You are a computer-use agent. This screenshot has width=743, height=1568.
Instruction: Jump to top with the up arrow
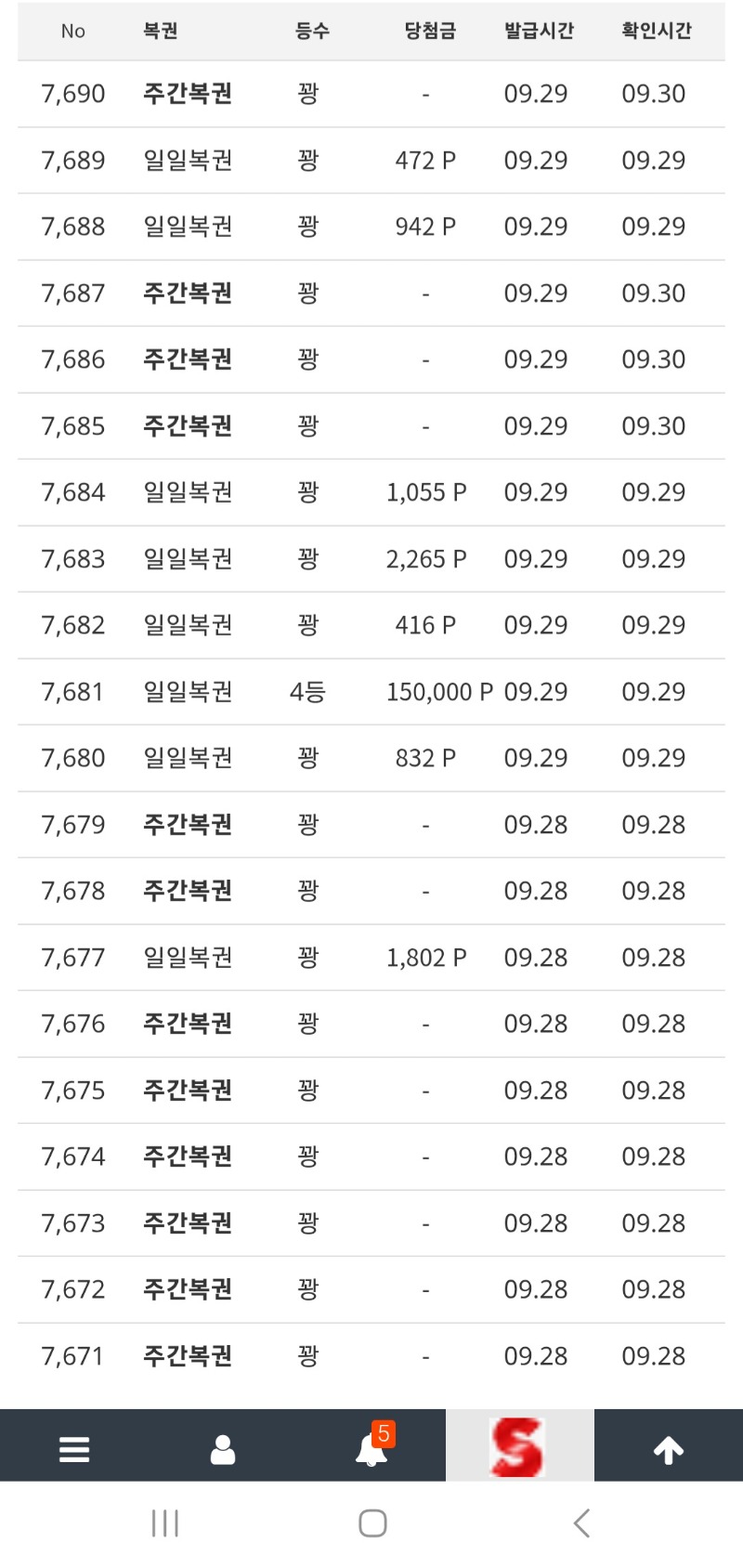[x=669, y=1448]
